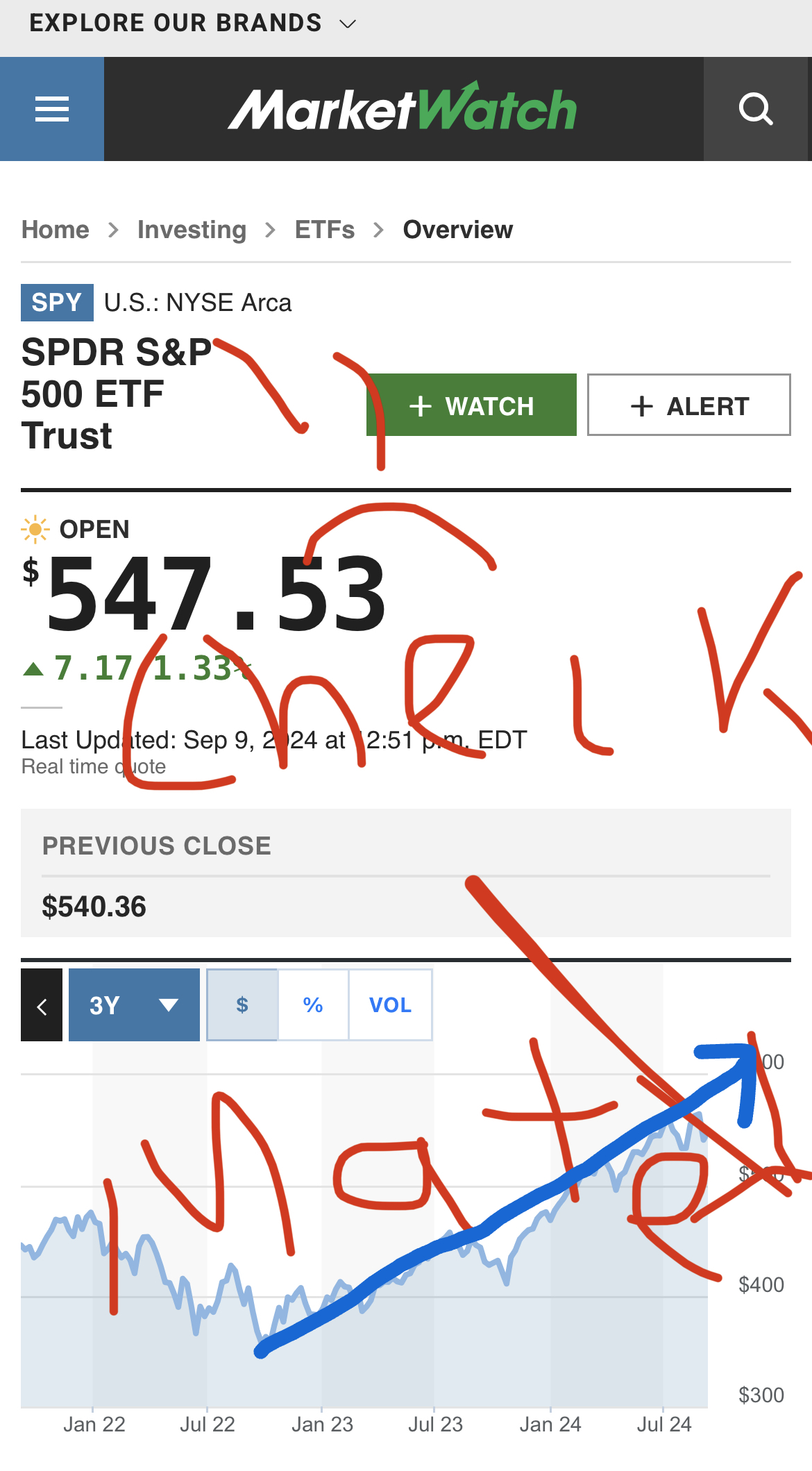Open the Investing breadcrumb link
The height and width of the screenshot is (1471, 812).
pyautogui.click(x=192, y=230)
